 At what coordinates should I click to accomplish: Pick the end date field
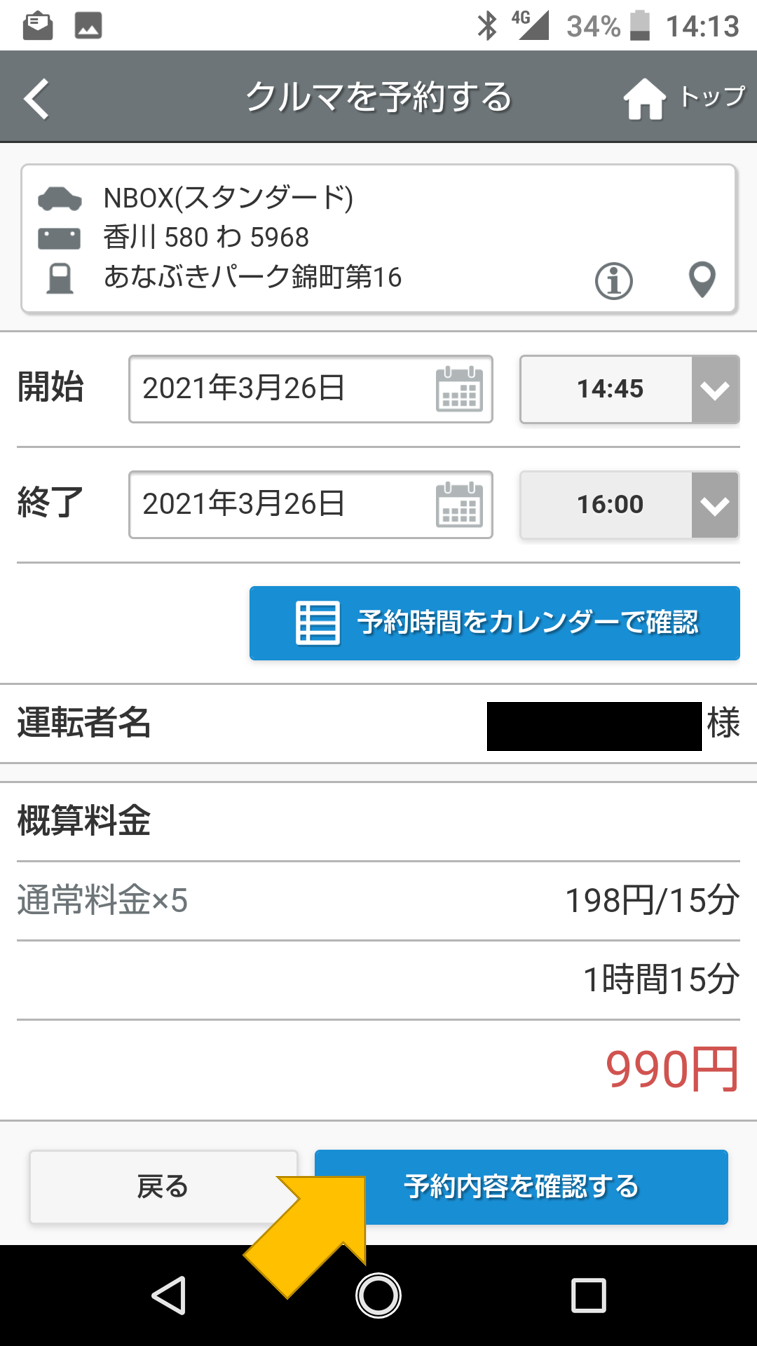[310, 505]
